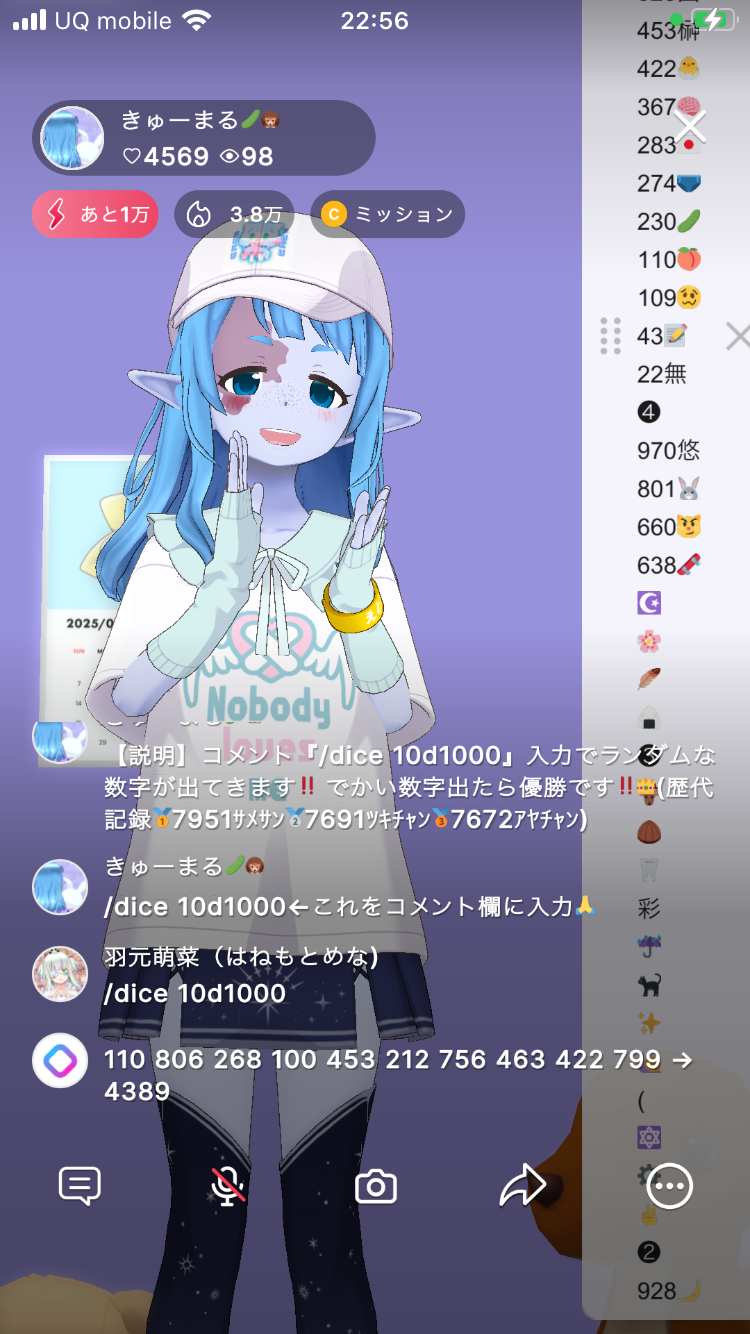Viewport: 750px width, 1334px height.
Task: Tap the あと1万 goal chip
Action: tap(95, 214)
